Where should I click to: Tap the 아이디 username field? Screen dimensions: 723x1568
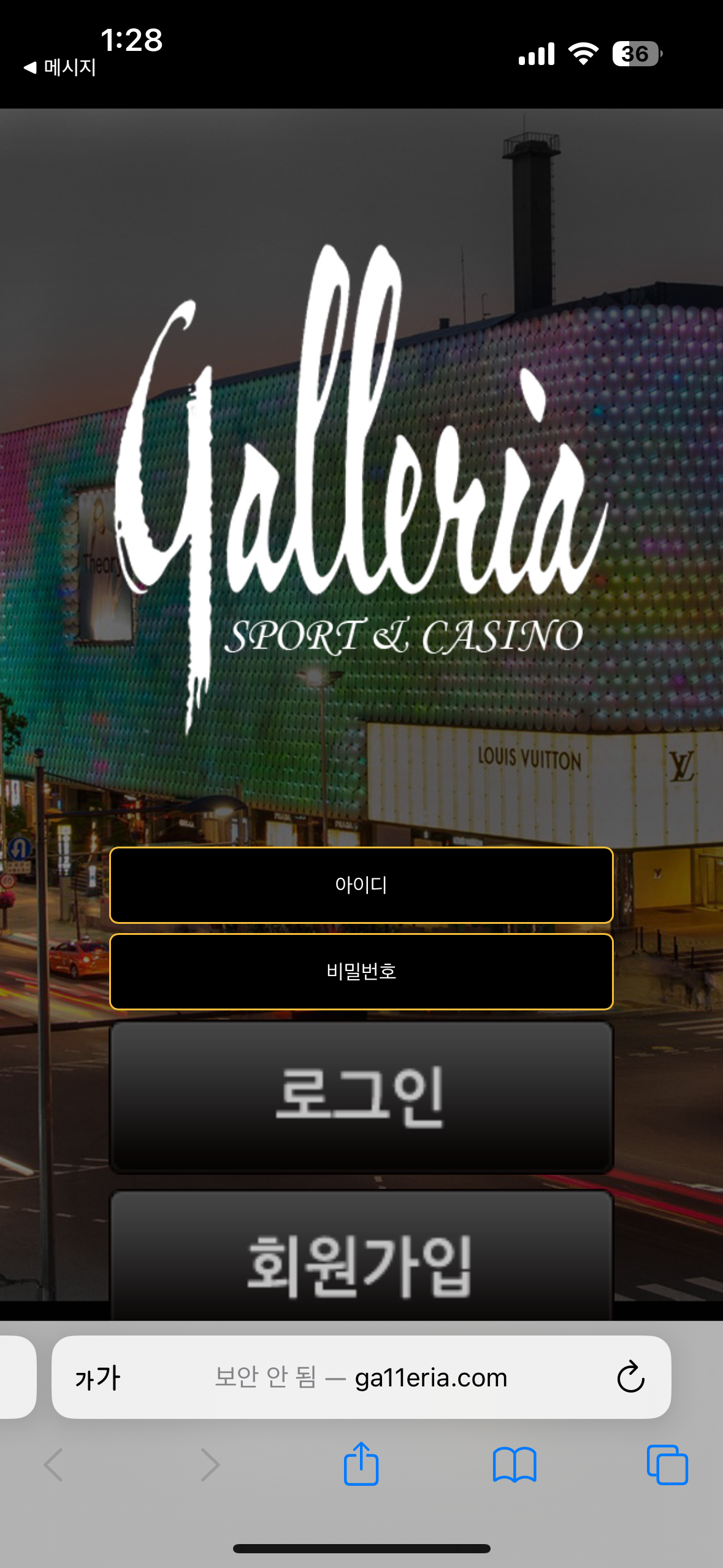coord(361,885)
